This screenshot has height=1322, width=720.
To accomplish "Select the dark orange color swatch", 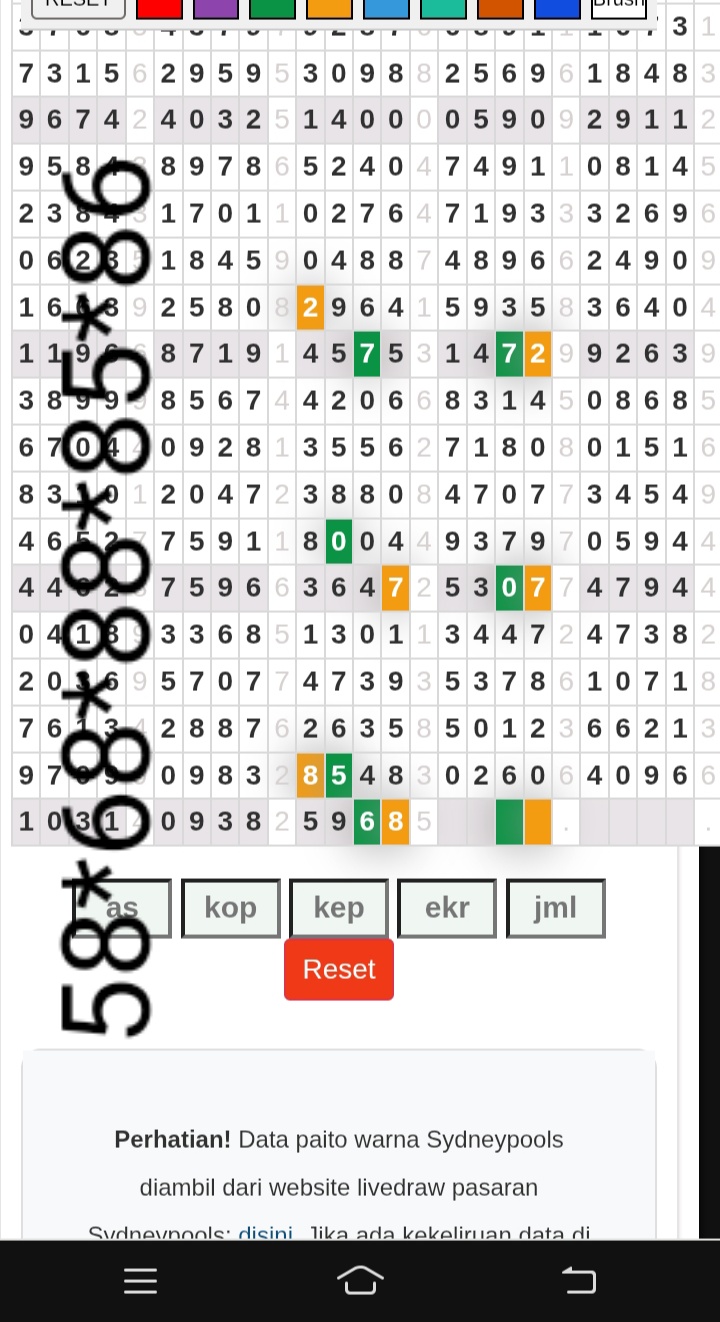I will tap(500, 8).
